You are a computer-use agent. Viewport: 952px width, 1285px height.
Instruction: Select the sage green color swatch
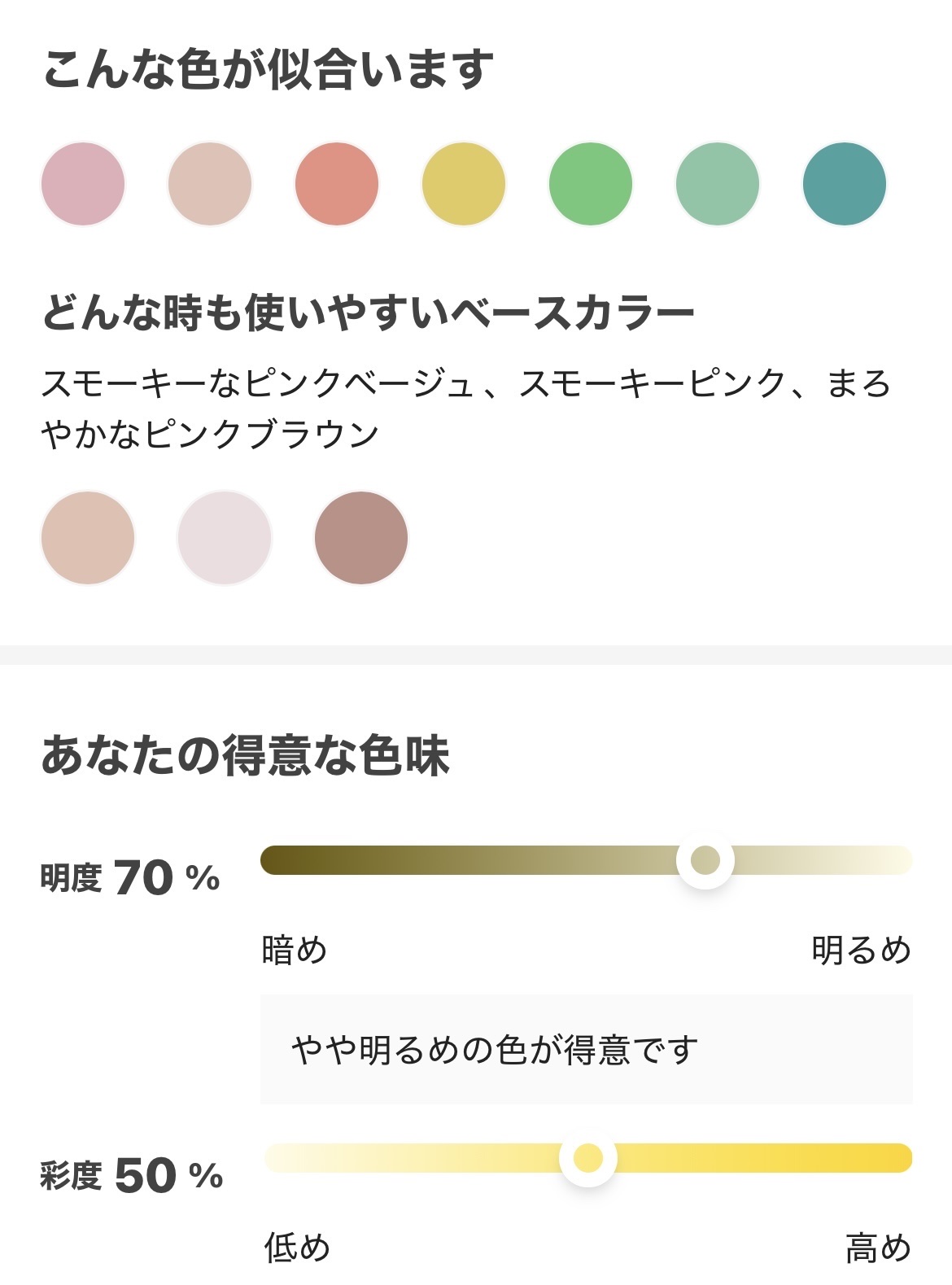click(x=718, y=183)
